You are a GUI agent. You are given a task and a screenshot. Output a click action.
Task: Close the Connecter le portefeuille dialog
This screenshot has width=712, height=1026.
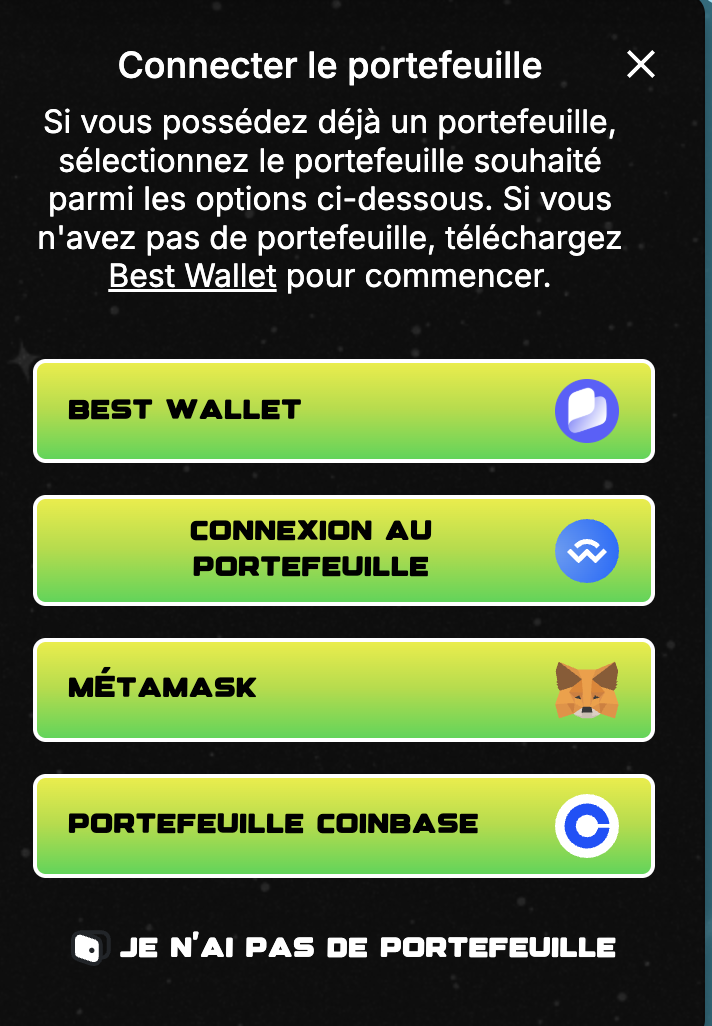click(640, 65)
